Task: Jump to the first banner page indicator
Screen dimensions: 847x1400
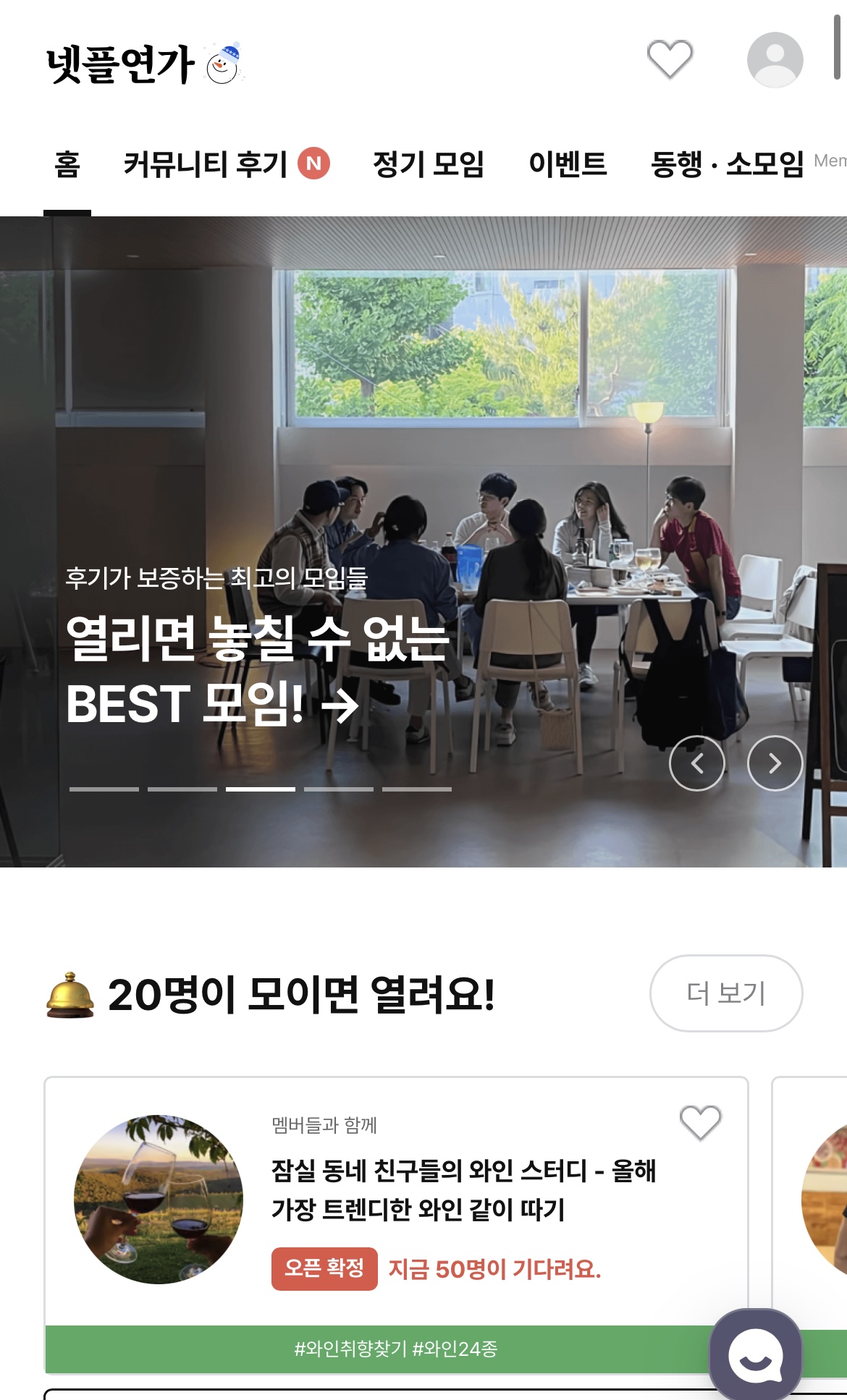Action: 104,789
